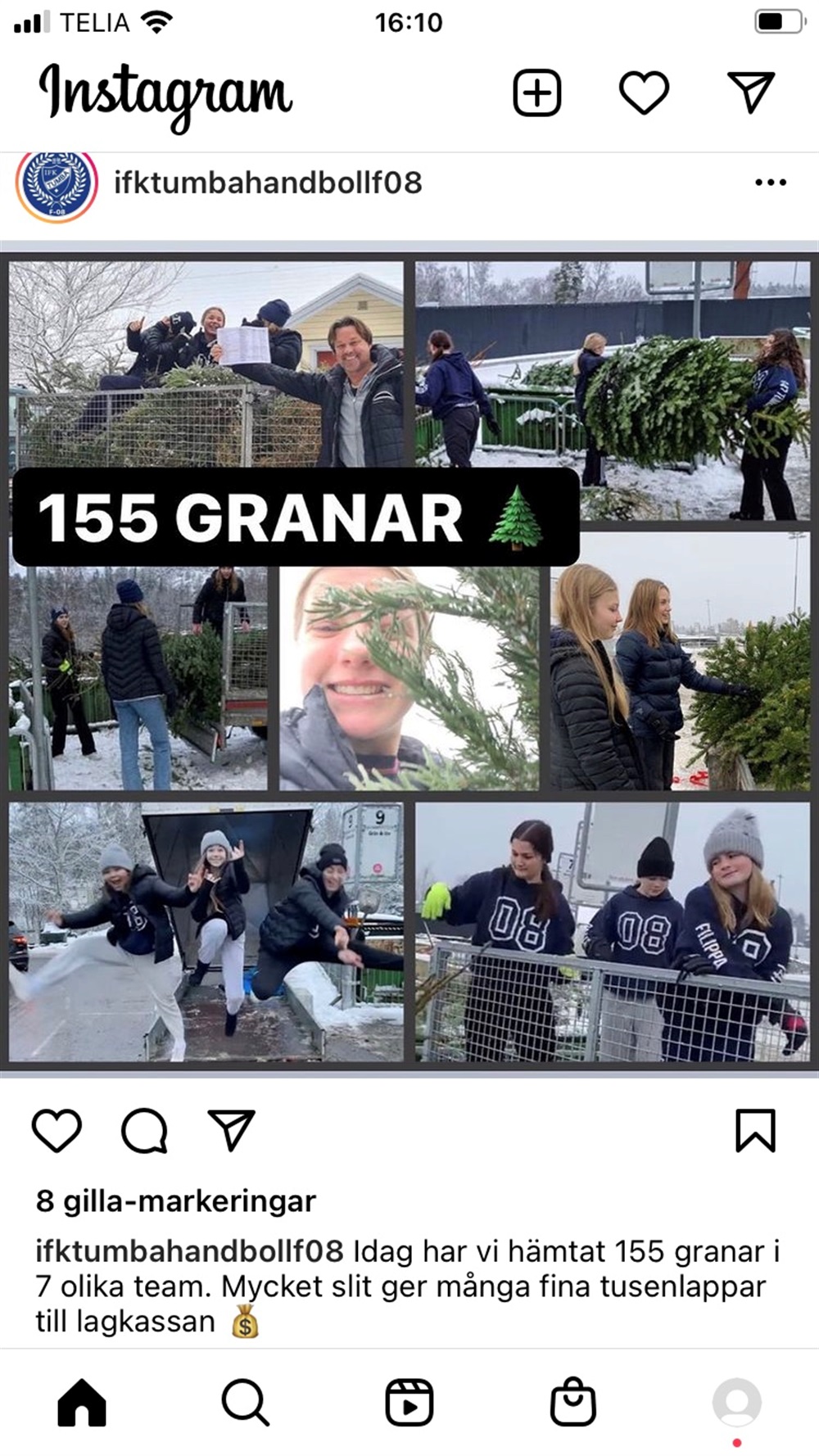Create a new post with plus icon
This screenshot has height=1456, width=819.
coord(536,93)
